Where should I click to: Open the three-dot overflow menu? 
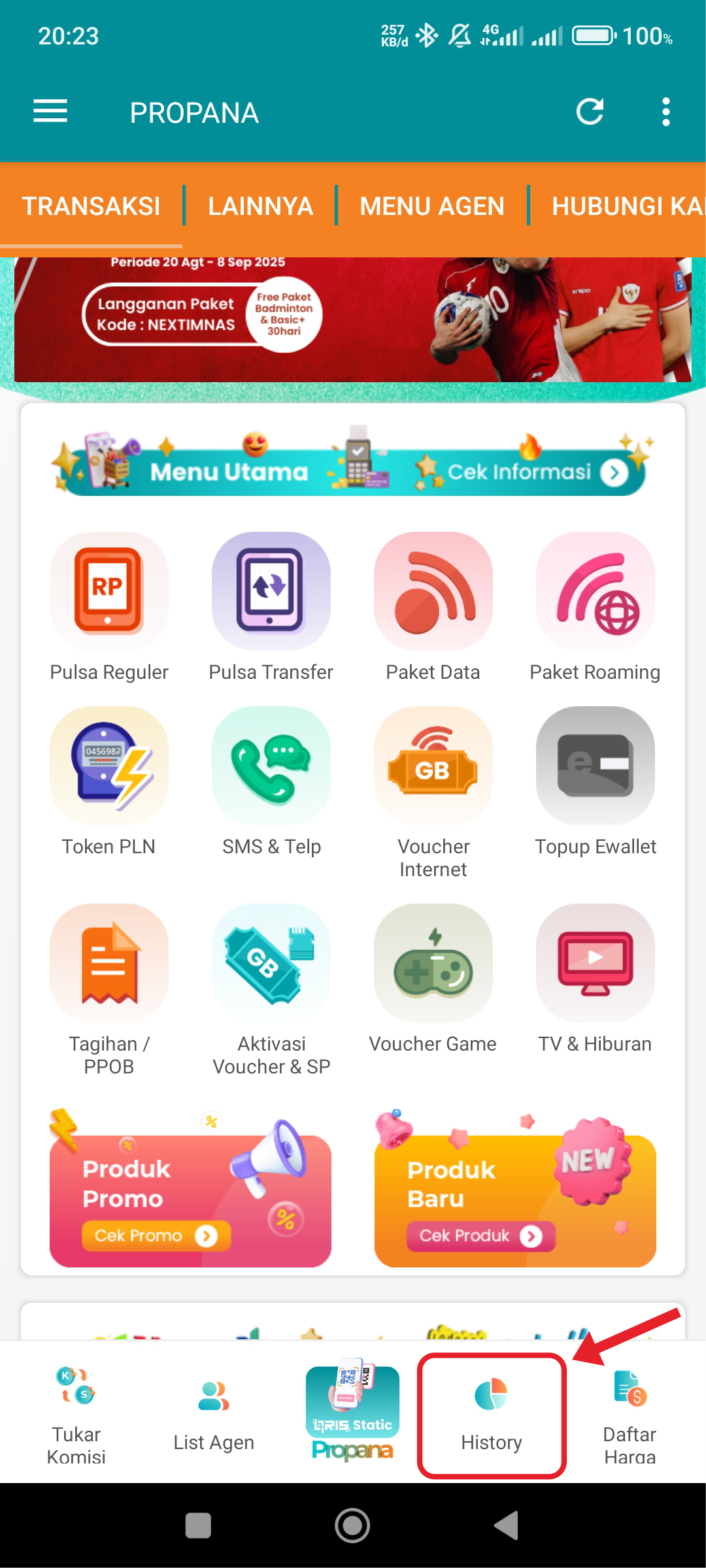665,112
